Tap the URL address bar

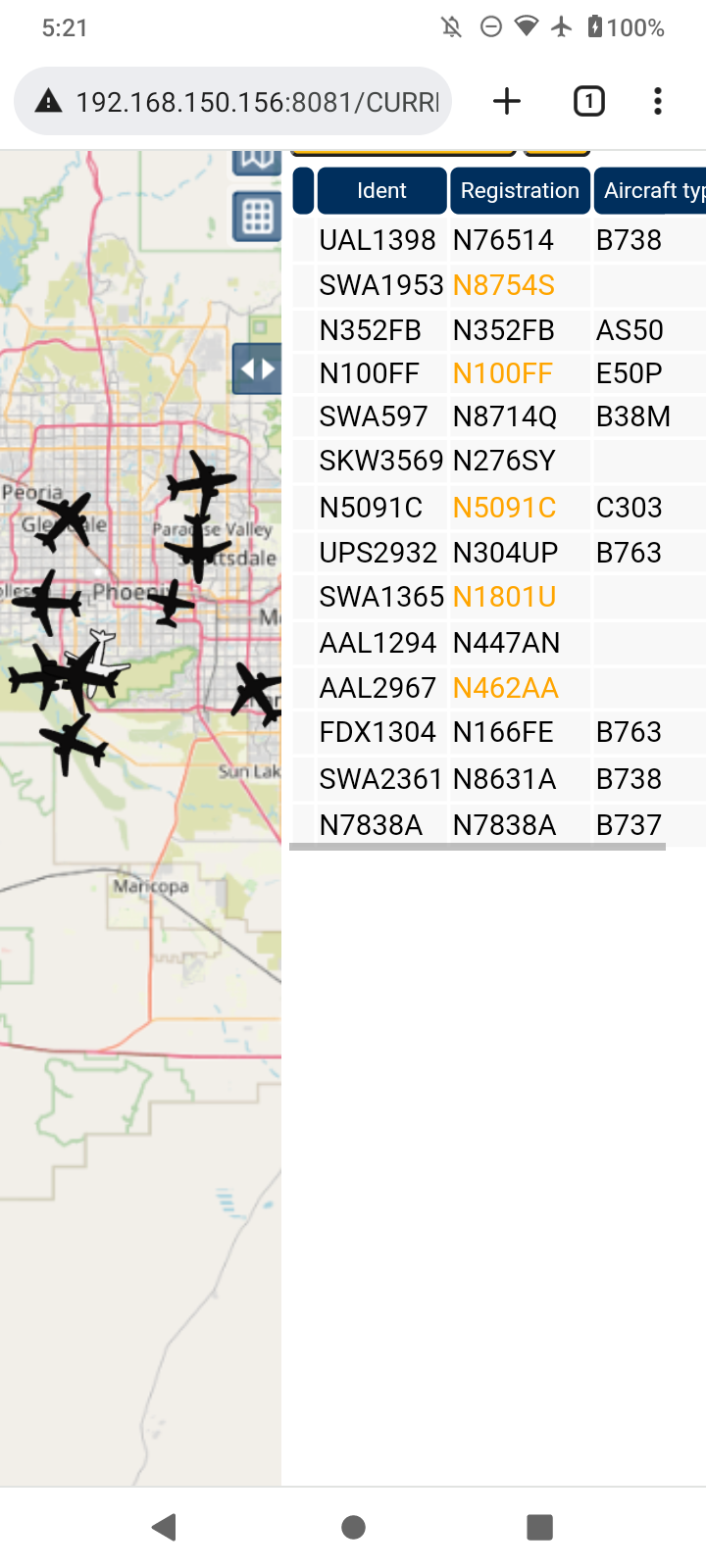[233, 101]
